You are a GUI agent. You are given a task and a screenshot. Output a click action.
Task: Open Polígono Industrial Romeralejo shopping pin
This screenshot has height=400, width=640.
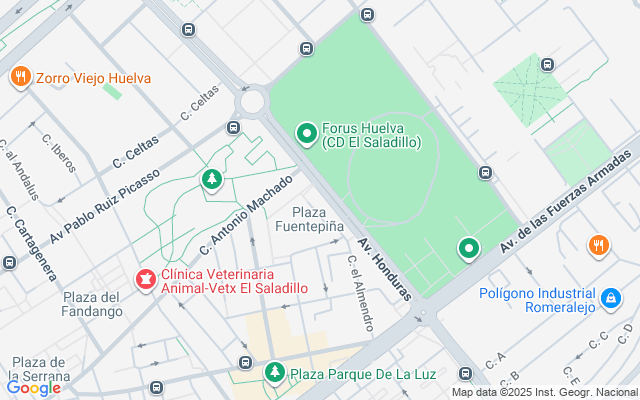pos(610,297)
